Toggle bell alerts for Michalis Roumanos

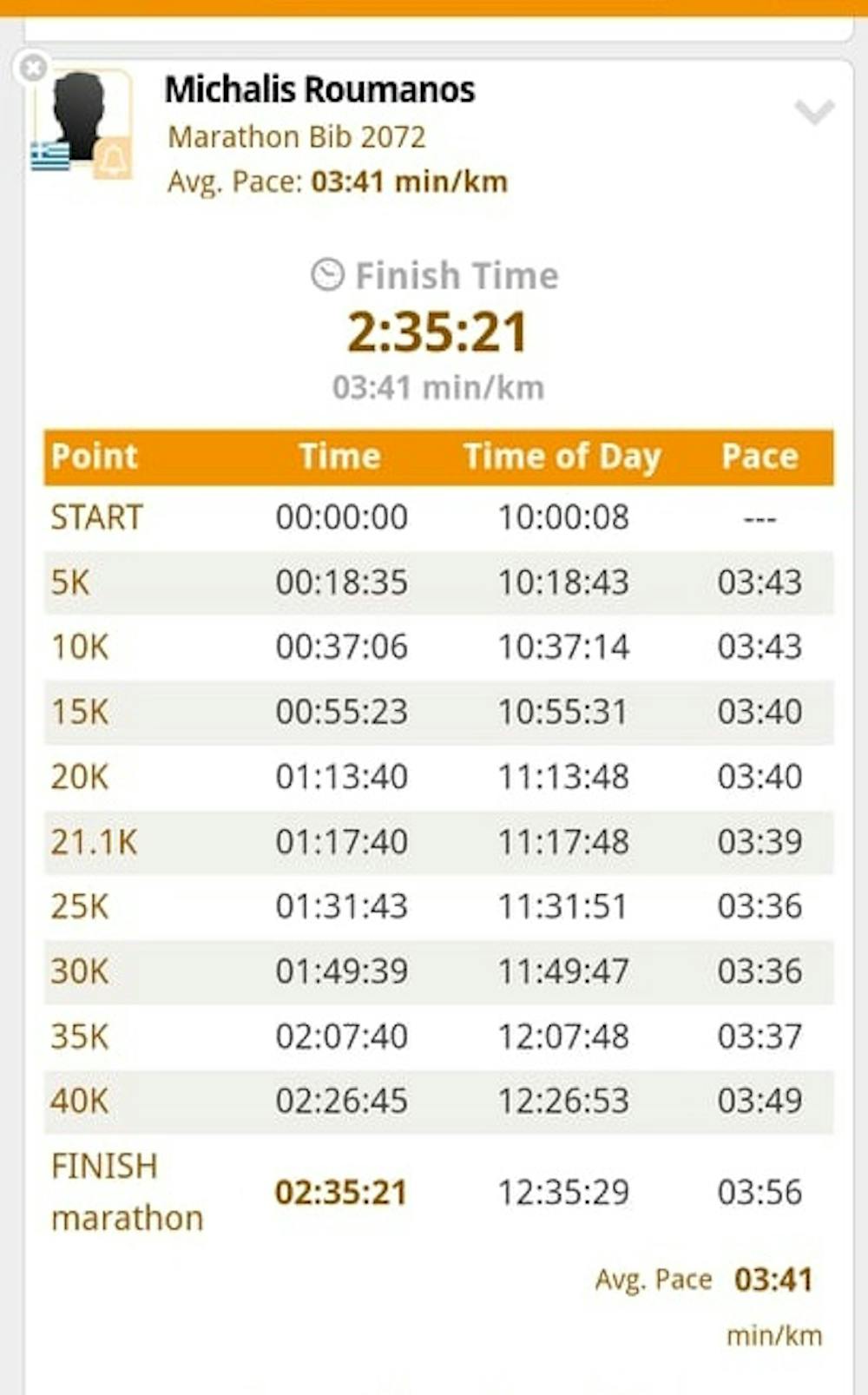pyautogui.click(x=114, y=158)
